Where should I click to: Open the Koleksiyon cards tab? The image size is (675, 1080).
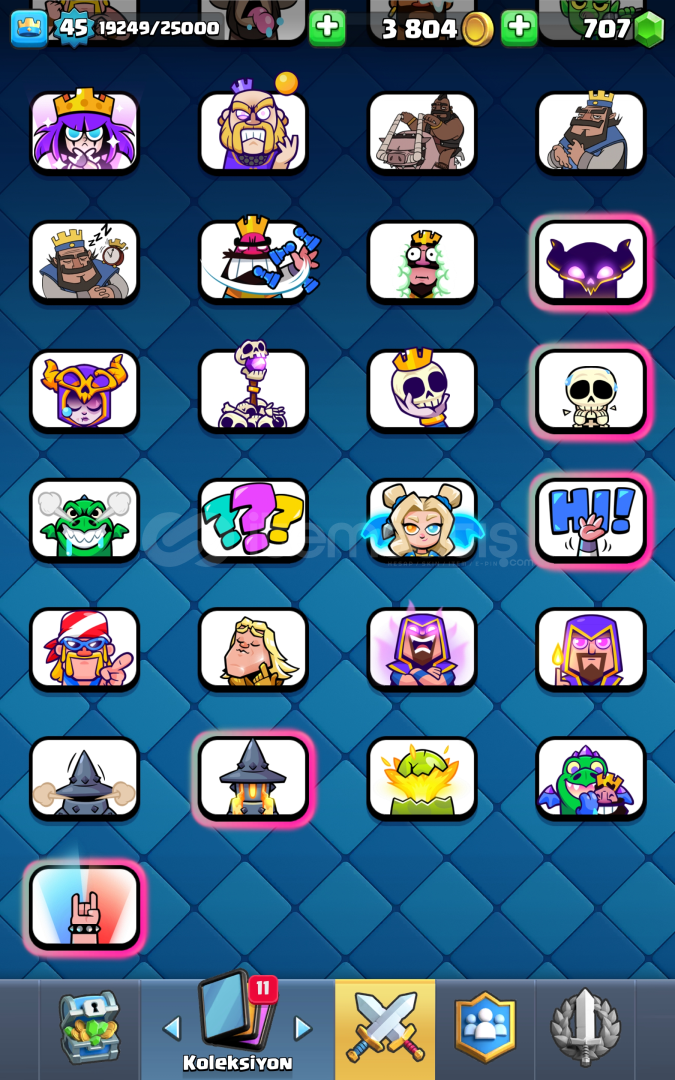(237, 1022)
